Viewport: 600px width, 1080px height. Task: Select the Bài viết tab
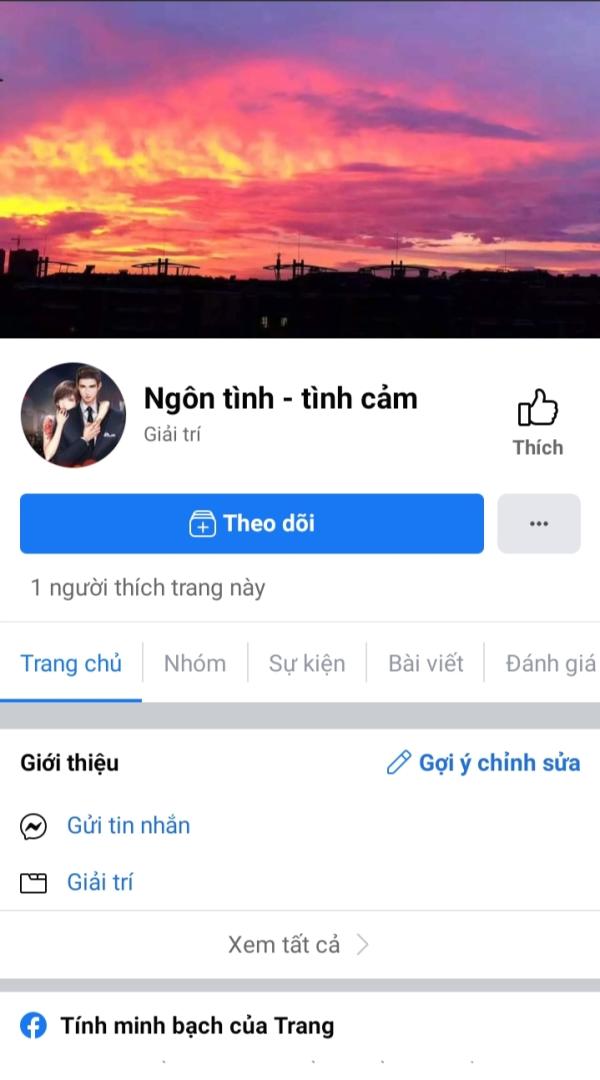(x=426, y=663)
